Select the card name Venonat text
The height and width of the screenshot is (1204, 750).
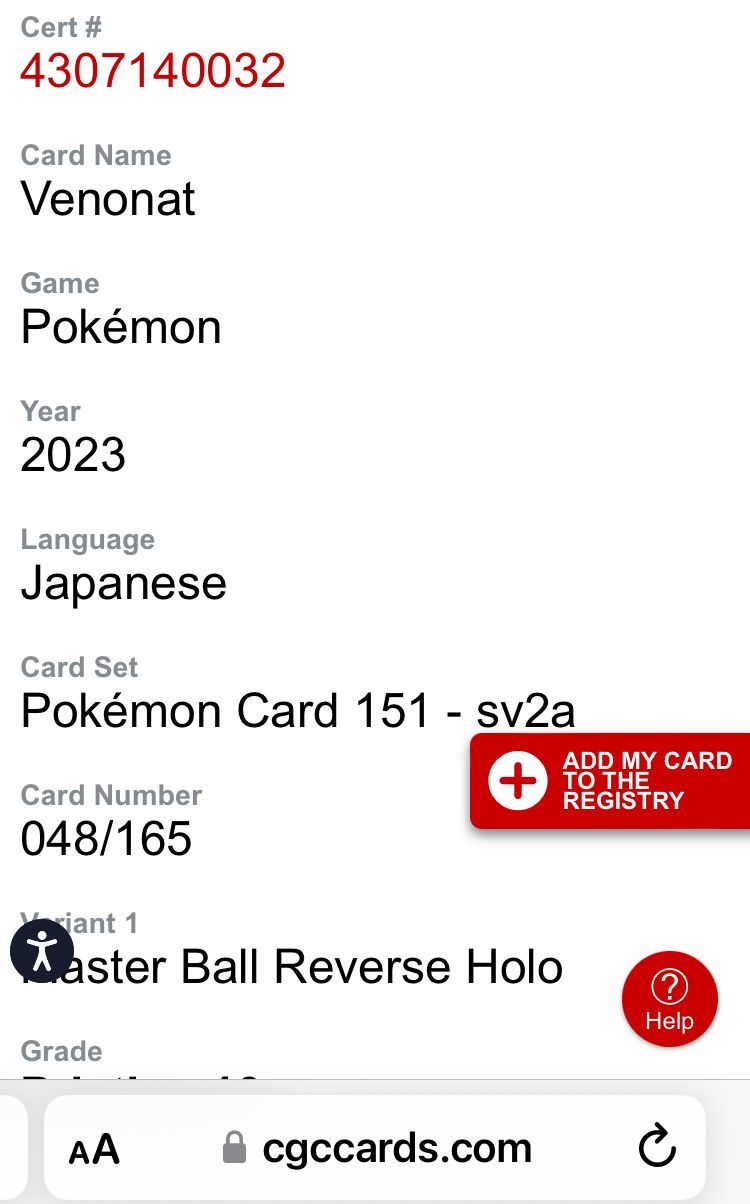coord(109,199)
